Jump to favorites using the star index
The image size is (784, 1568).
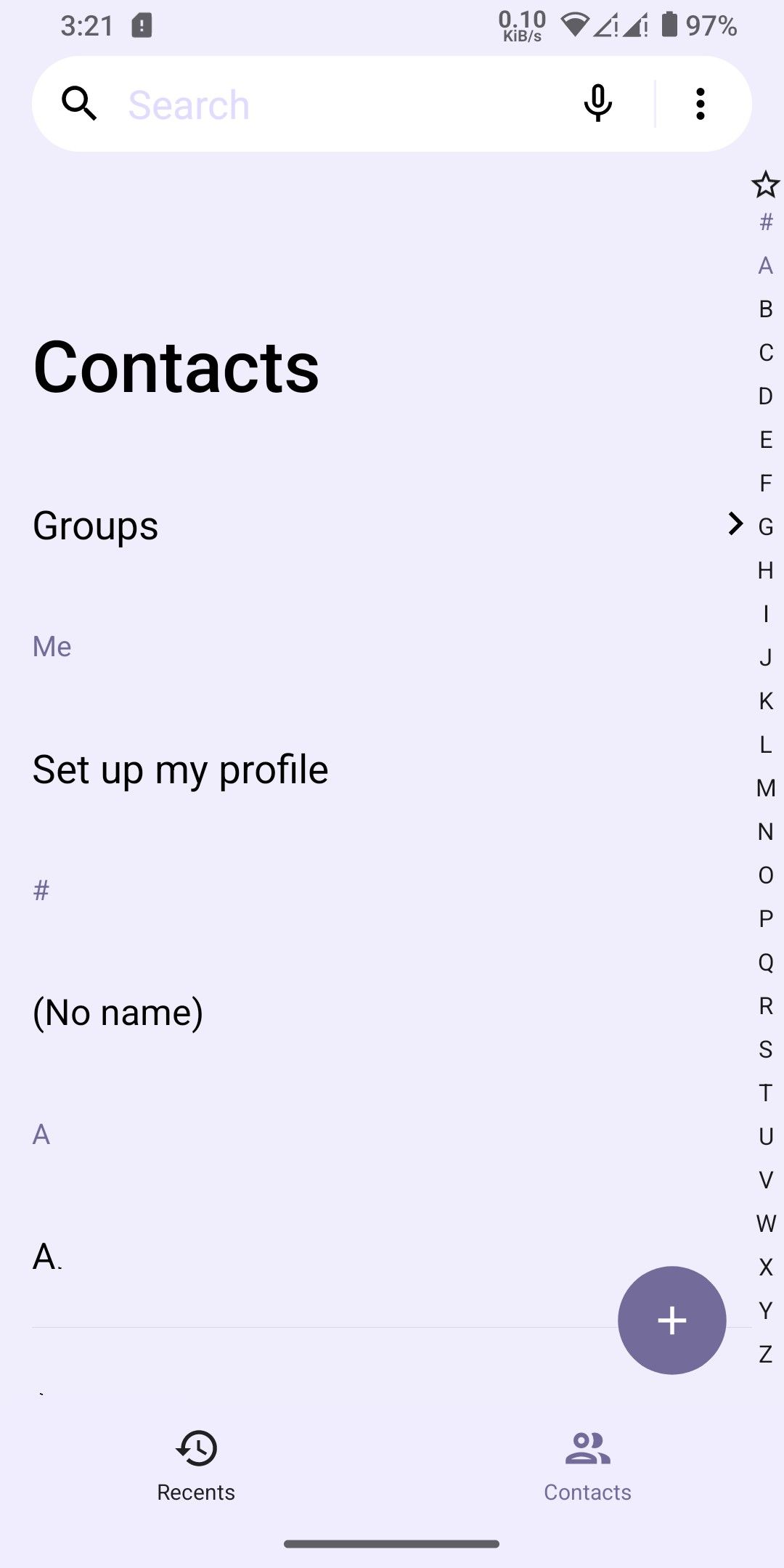pos(765,184)
